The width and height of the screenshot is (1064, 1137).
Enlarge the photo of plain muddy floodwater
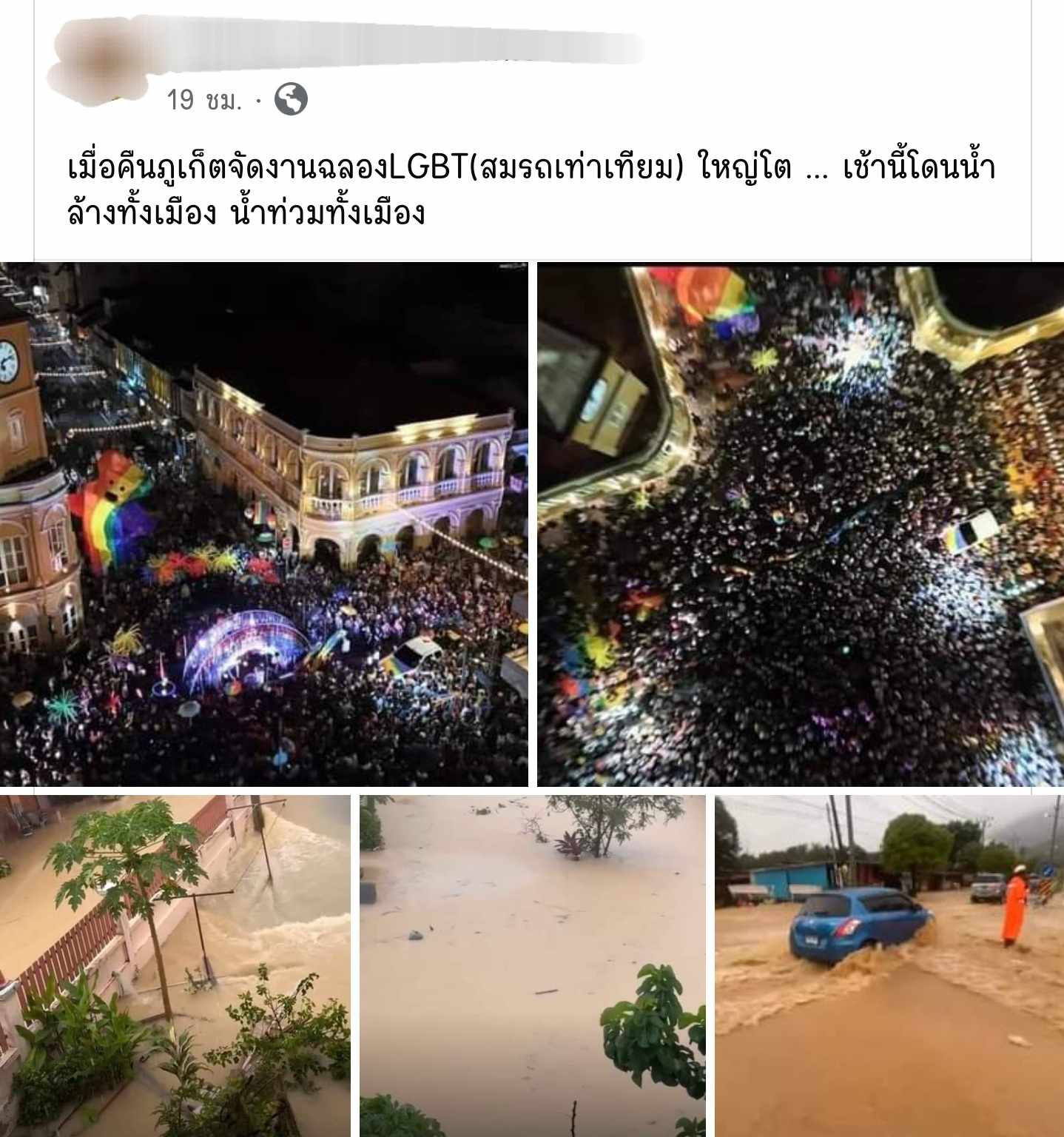click(533, 965)
